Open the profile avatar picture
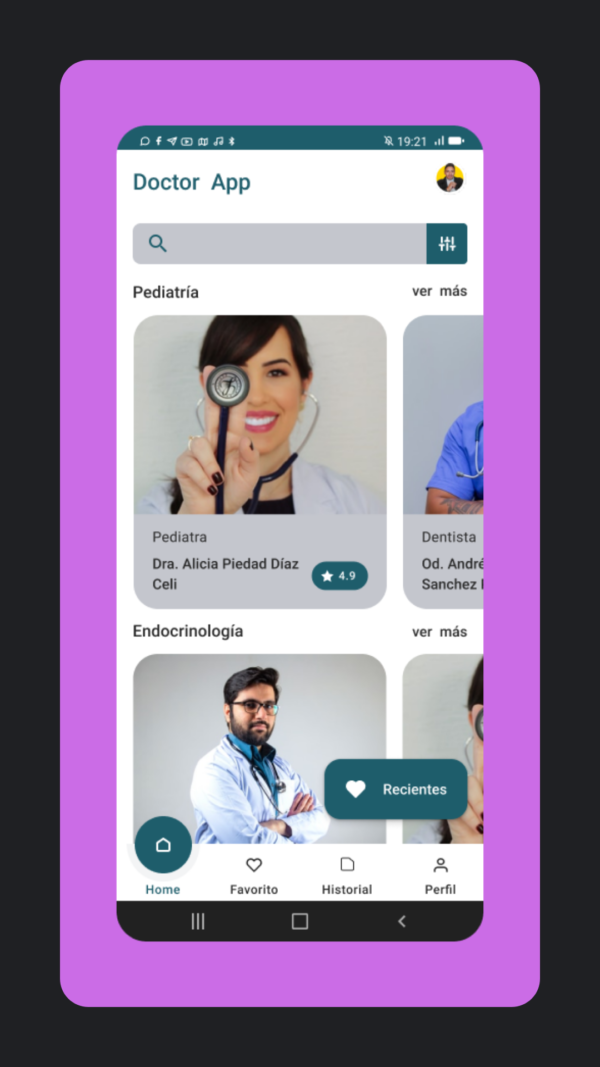This screenshot has height=1067, width=600. click(450, 178)
